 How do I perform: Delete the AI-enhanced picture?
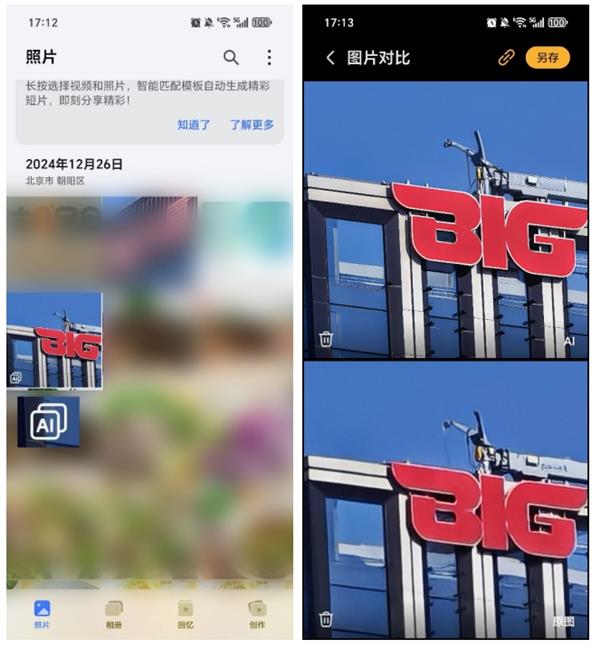325,340
